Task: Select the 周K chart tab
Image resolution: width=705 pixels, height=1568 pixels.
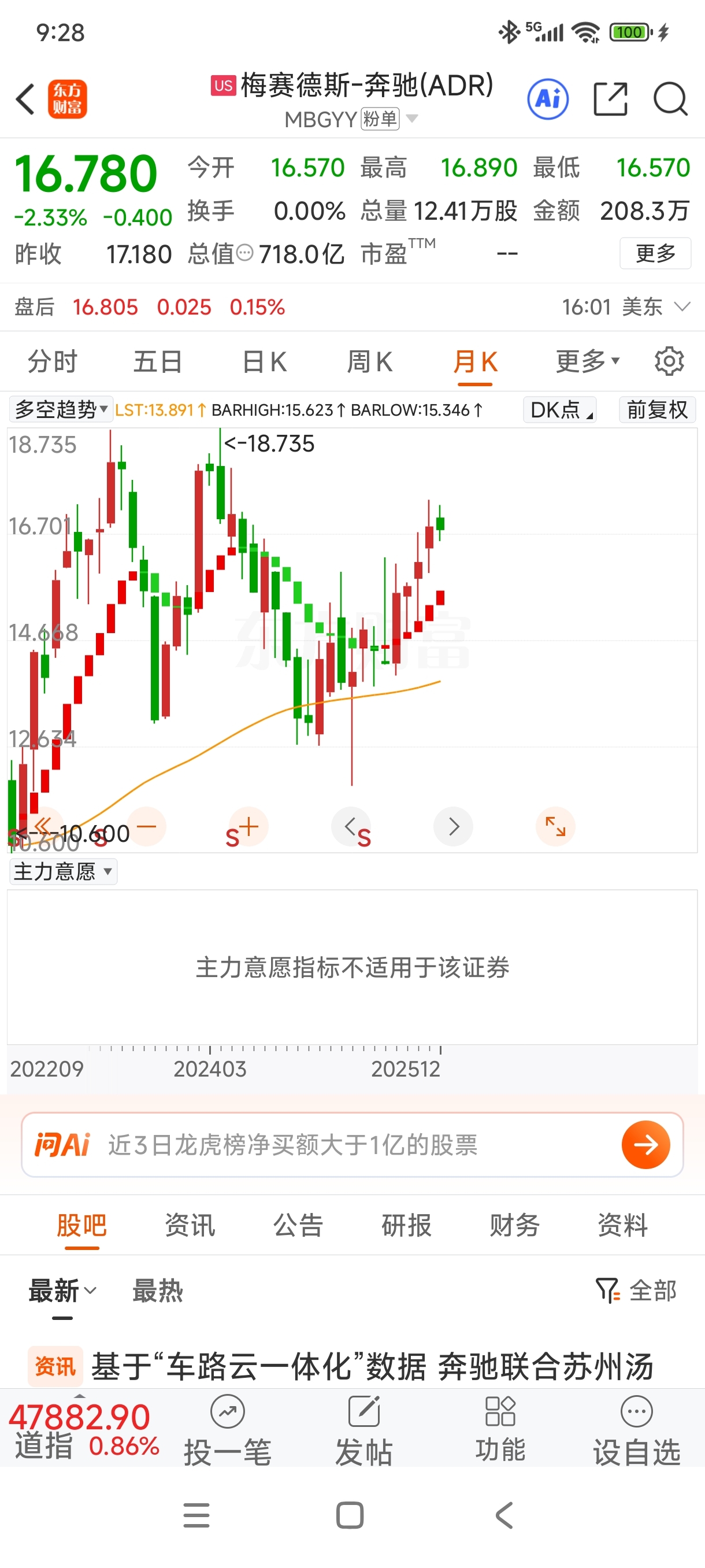Action: click(x=369, y=361)
